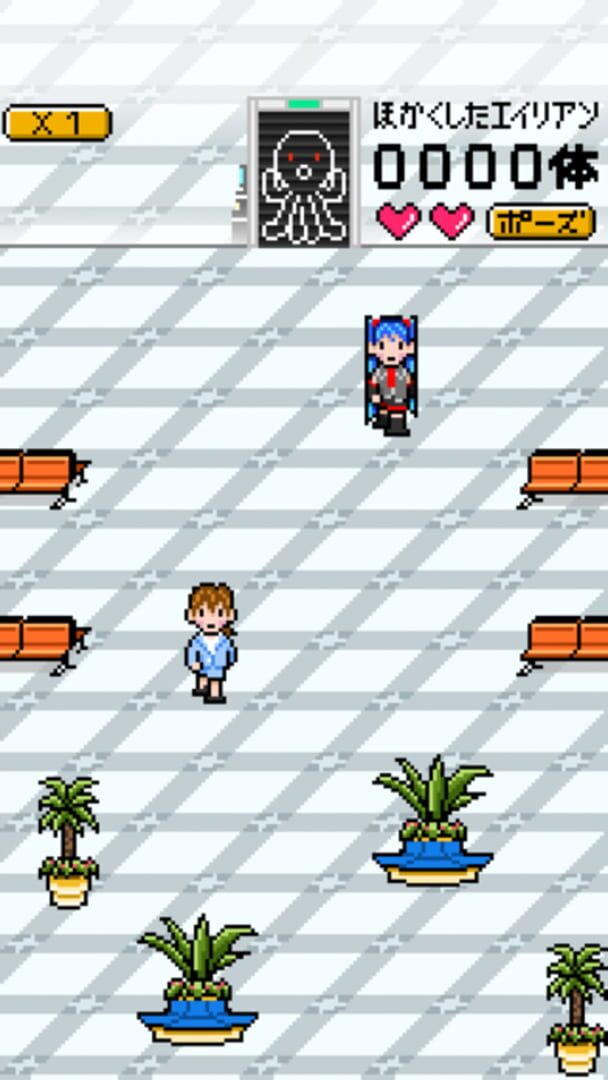This screenshot has width=608, height=1080.
Task: Tap the blue-haired girl character
Action: click(391, 375)
